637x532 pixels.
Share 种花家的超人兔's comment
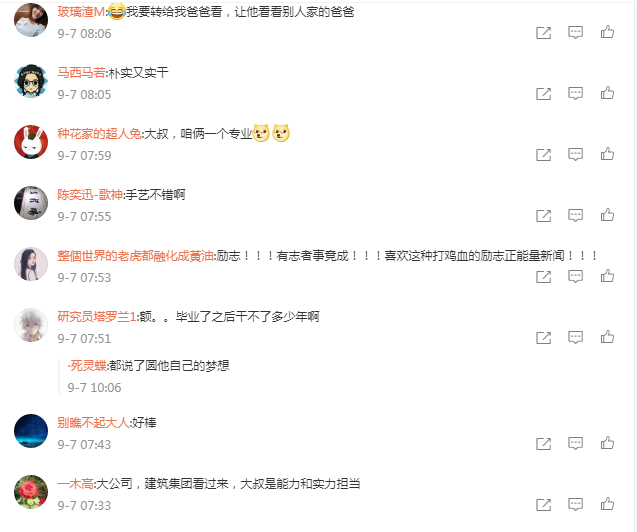click(543, 155)
